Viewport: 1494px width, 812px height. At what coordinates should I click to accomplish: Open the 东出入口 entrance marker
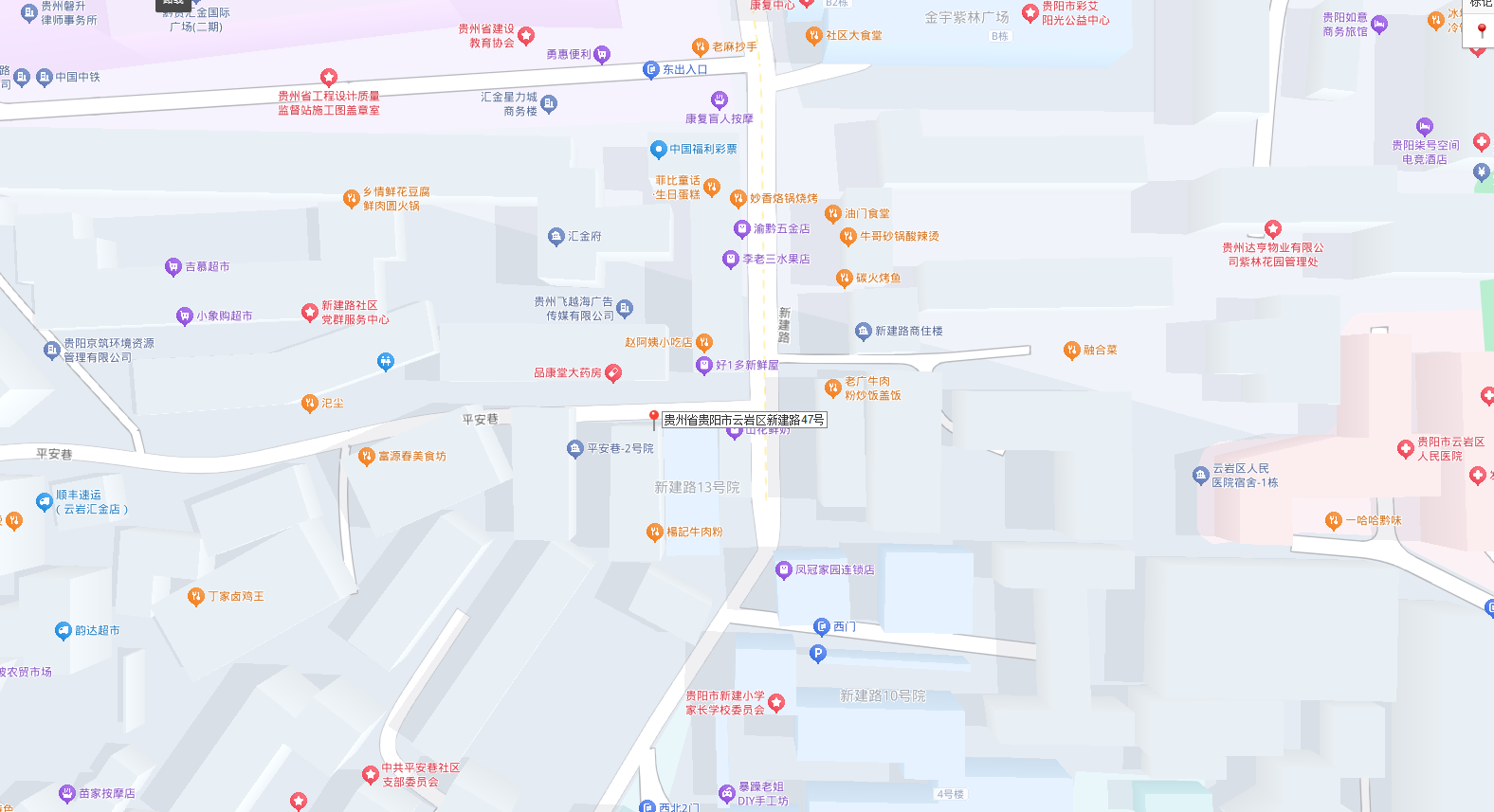click(650, 70)
